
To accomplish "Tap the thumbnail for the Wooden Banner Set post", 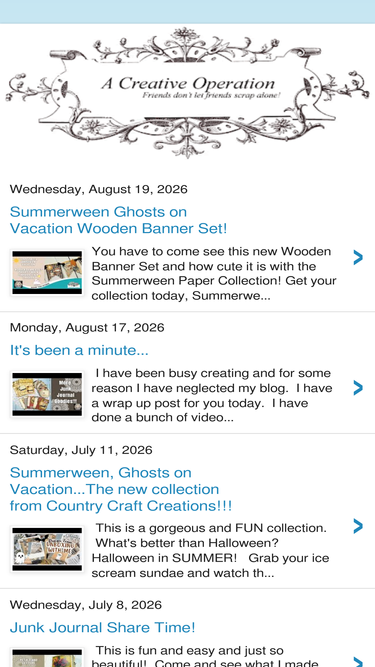I will (47, 273).
